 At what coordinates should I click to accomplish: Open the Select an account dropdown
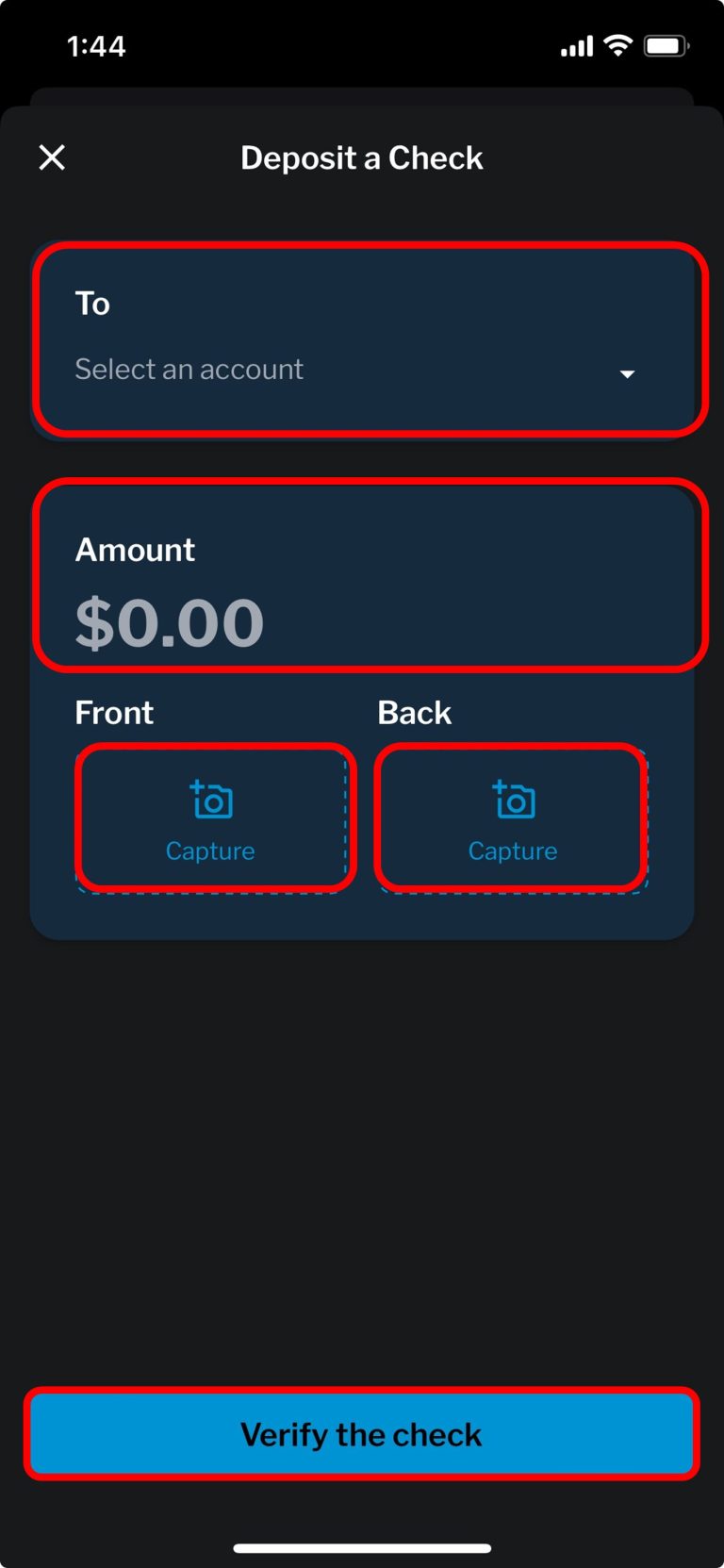click(x=370, y=369)
